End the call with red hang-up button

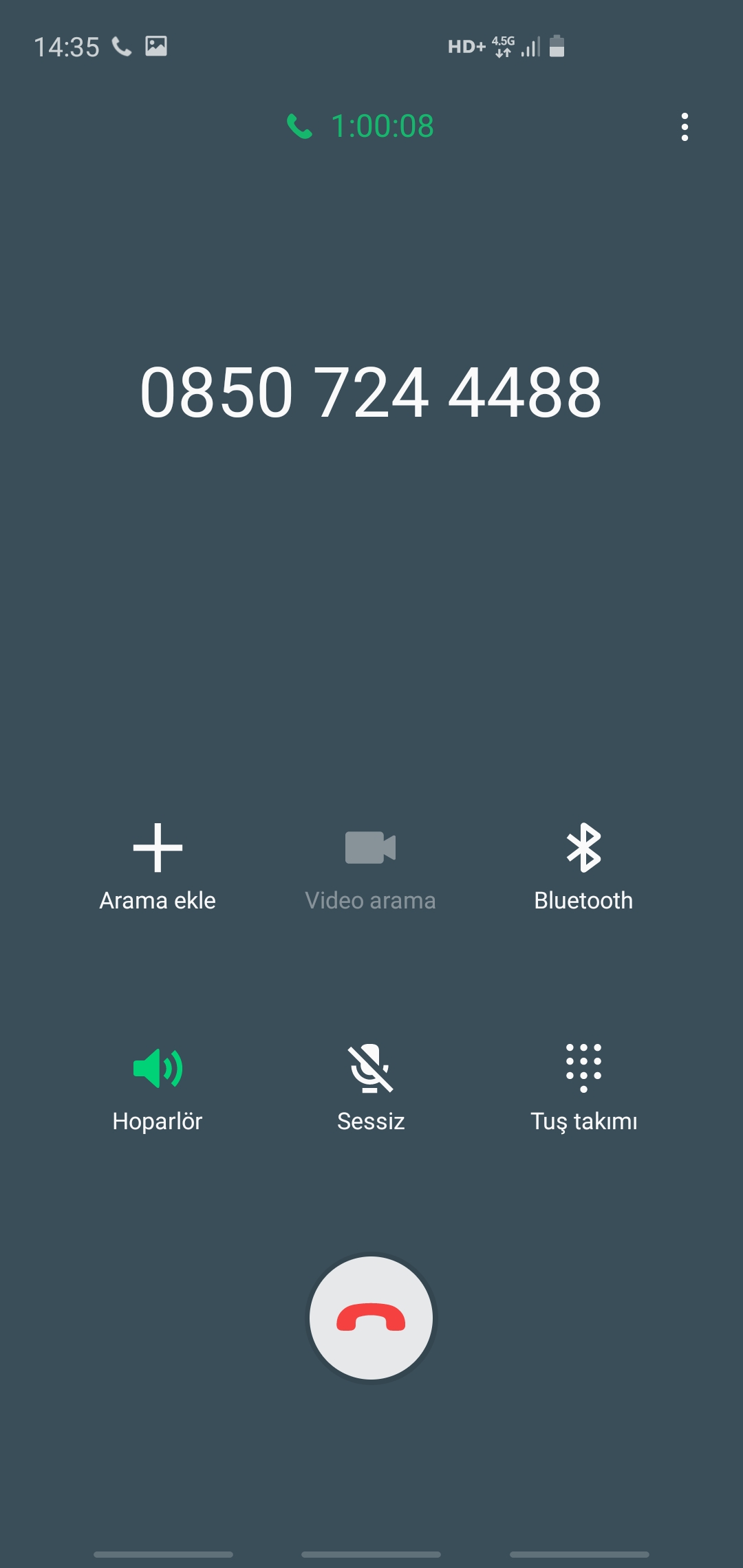click(x=371, y=1318)
